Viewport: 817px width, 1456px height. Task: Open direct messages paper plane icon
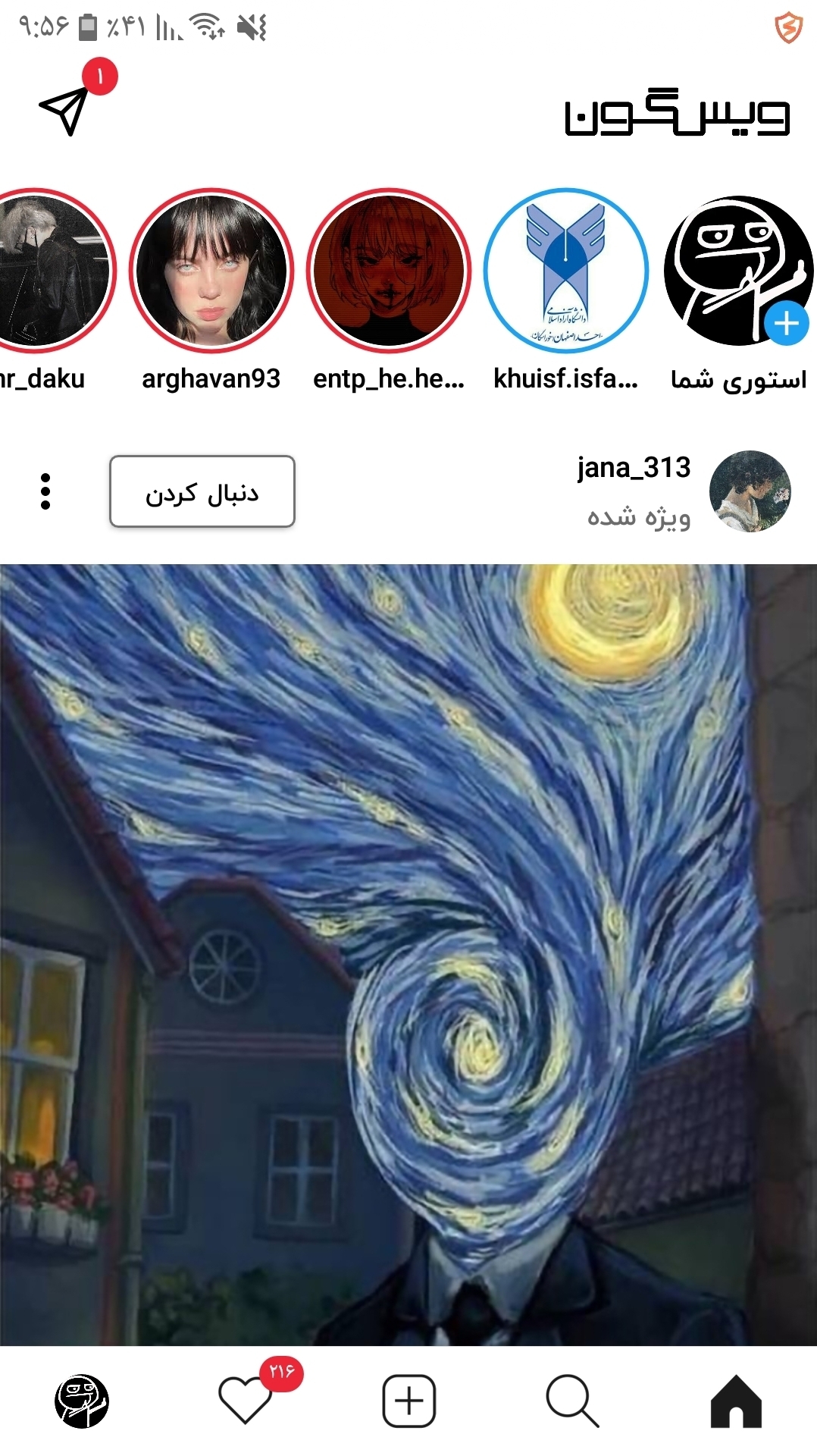[x=66, y=111]
